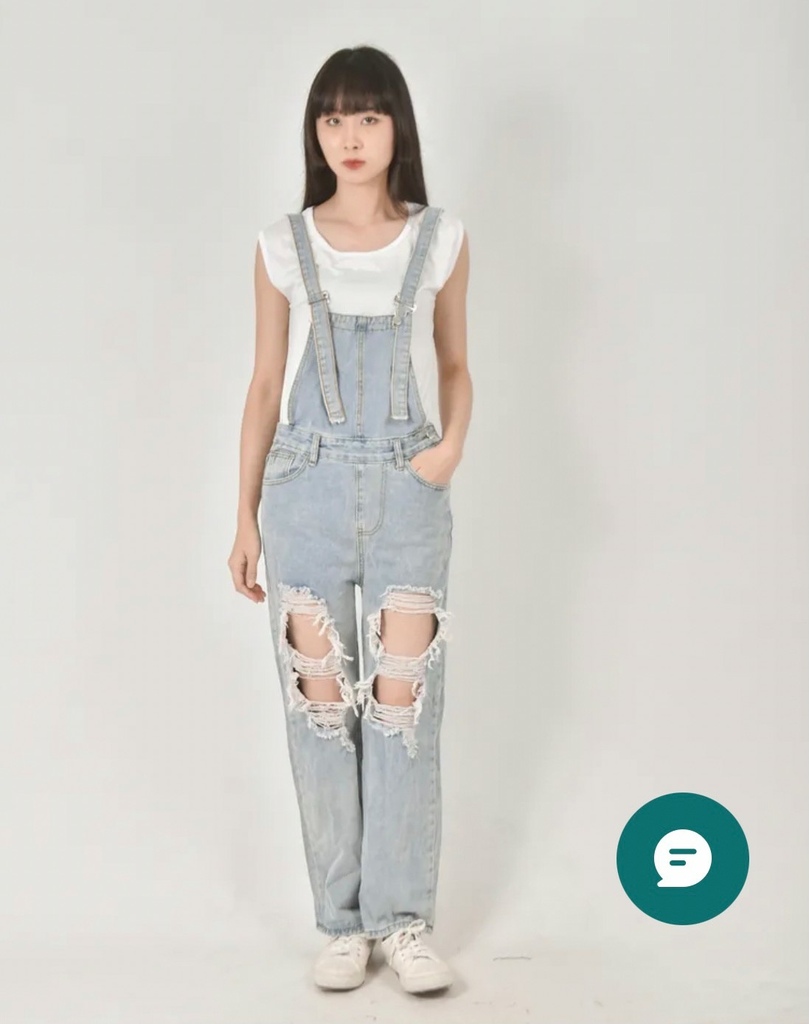Open the chat support bubble
This screenshot has height=1024, width=809.
tap(682, 858)
